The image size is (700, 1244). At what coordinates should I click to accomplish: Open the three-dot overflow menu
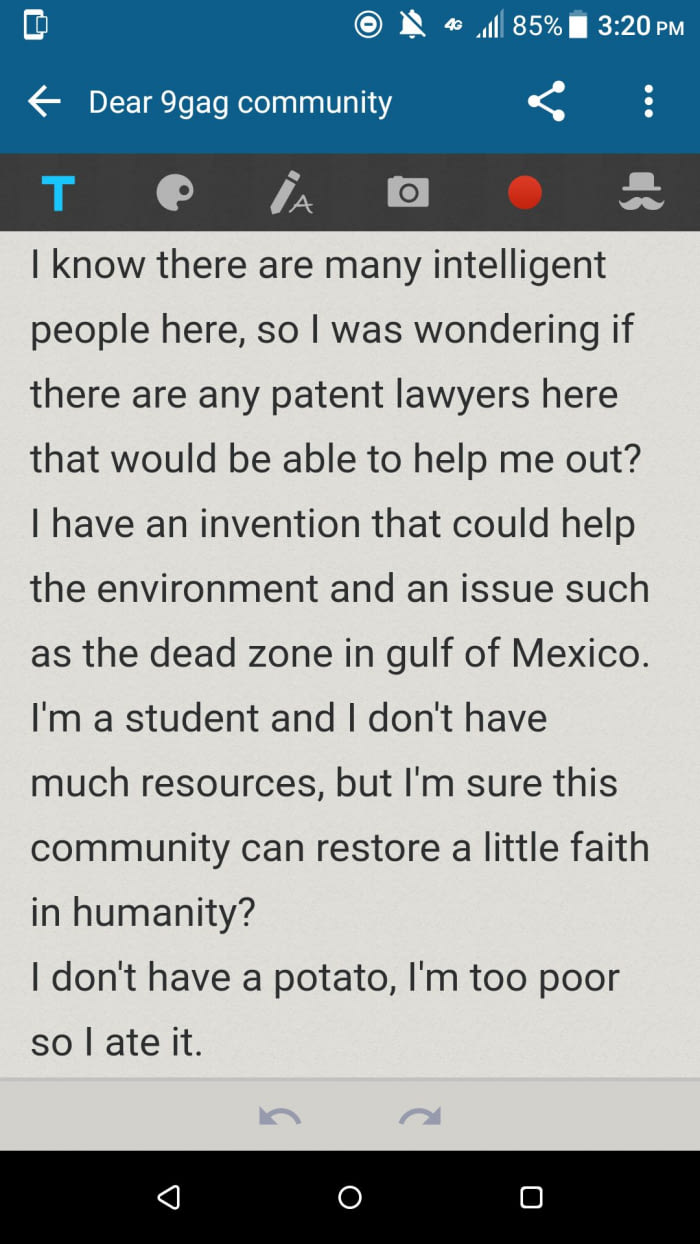[x=649, y=101]
